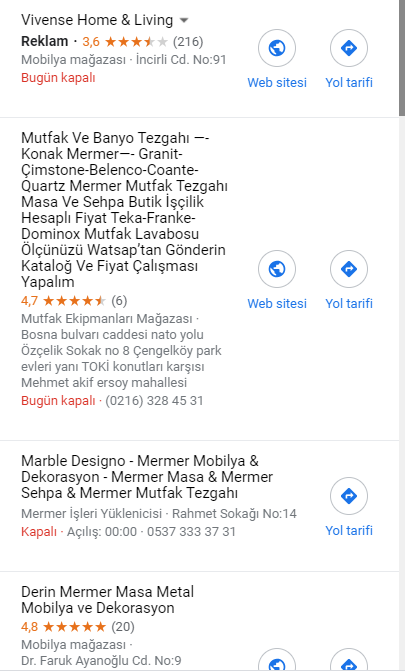Open Derin Mermer Masa Metal Mobilya listing
This screenshot has height=672, width=405.
(x=107, y=600)
